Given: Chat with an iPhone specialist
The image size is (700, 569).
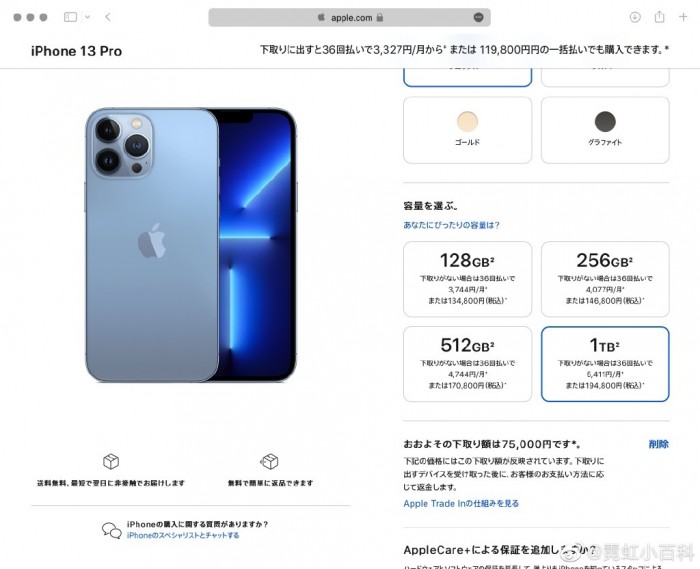Looking at the screenshot, I should (x=183, y=535).
